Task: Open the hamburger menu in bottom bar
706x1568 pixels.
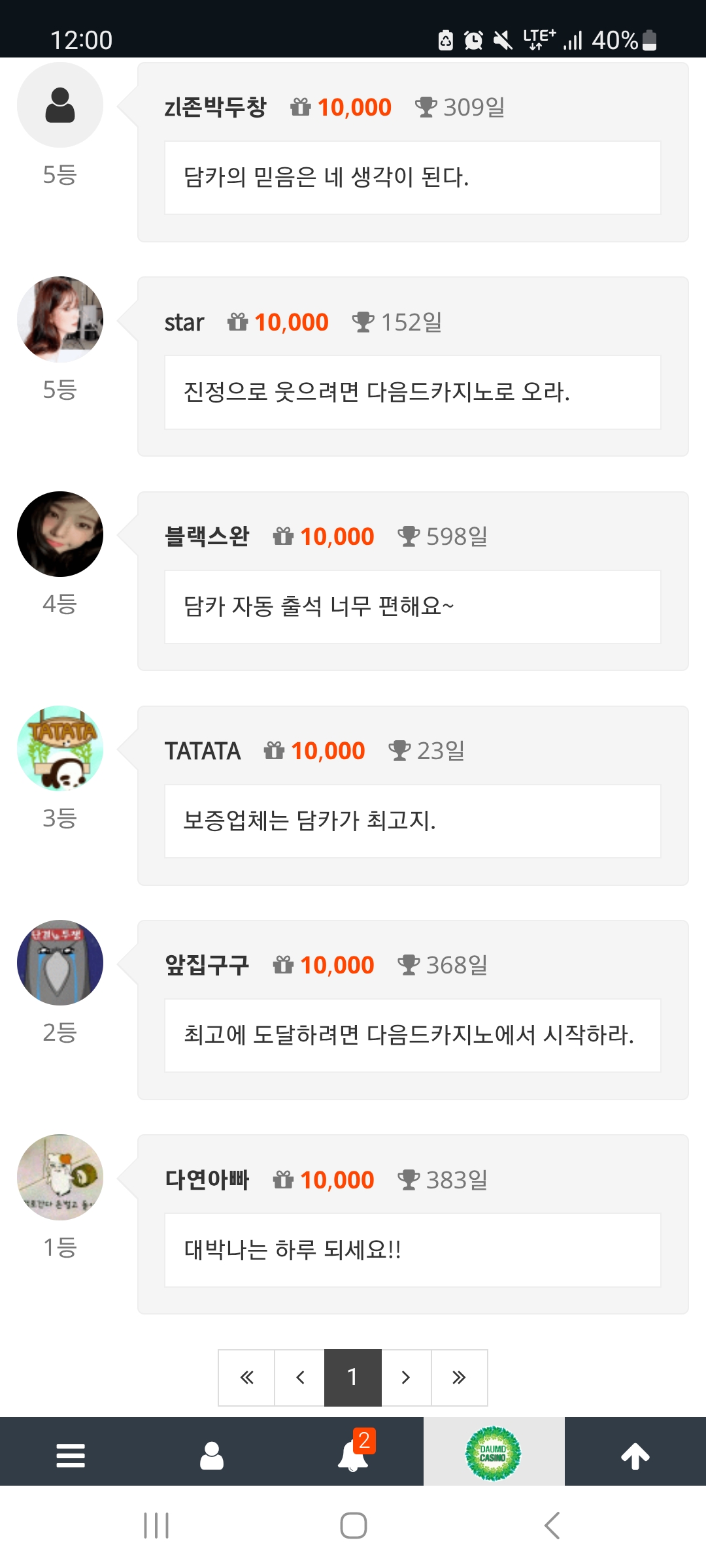Action: 71,1456
